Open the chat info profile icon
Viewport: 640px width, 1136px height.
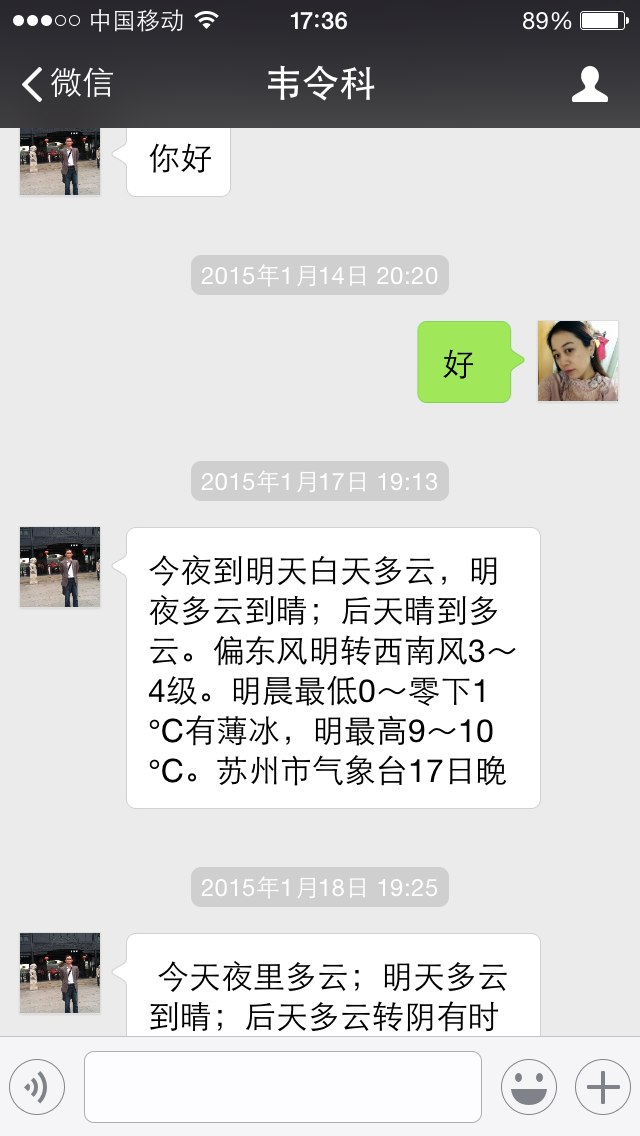click(x=589, y=84)
